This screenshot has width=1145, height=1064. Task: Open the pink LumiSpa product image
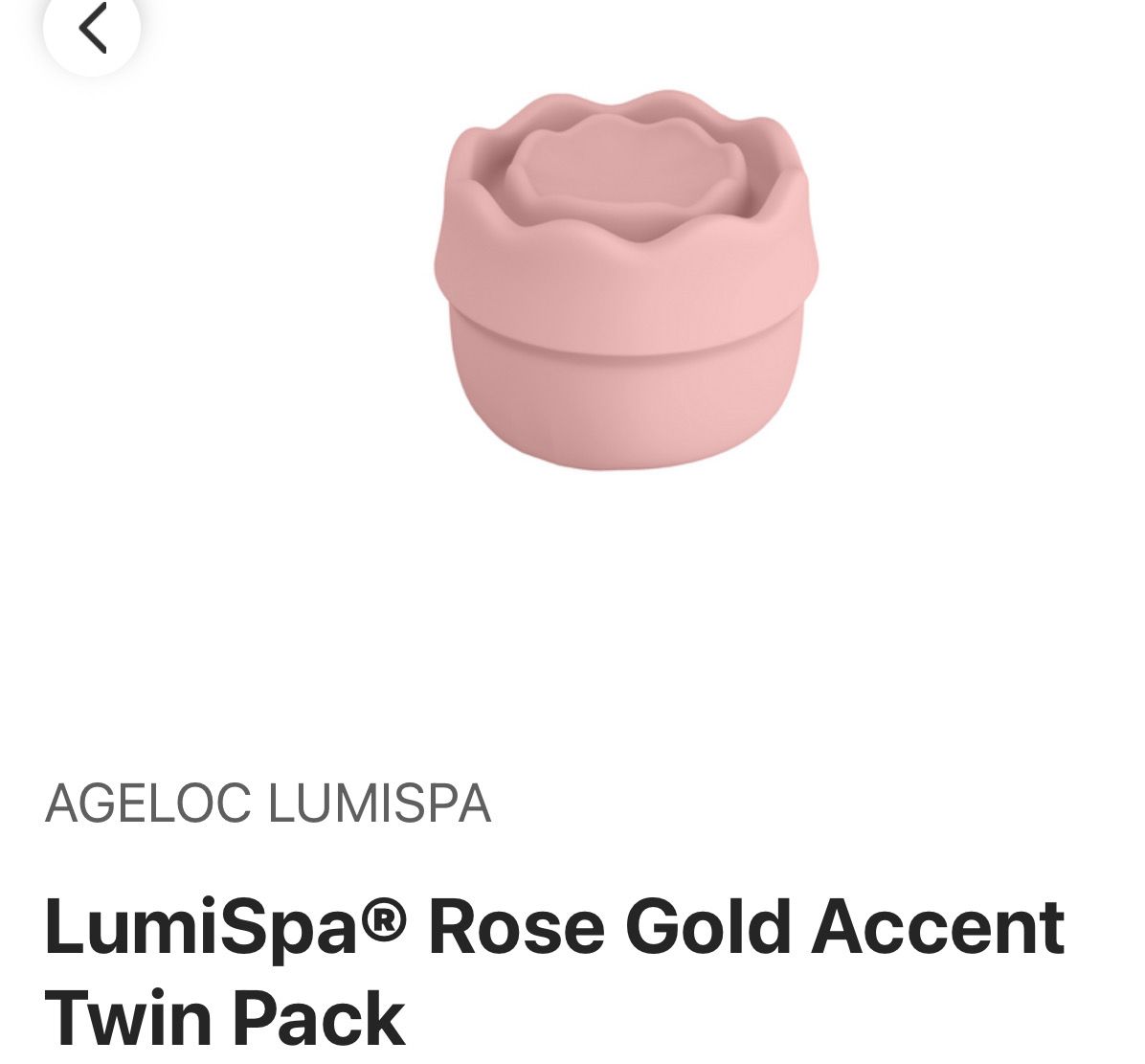pyautogui.click(x=626, y=281)
